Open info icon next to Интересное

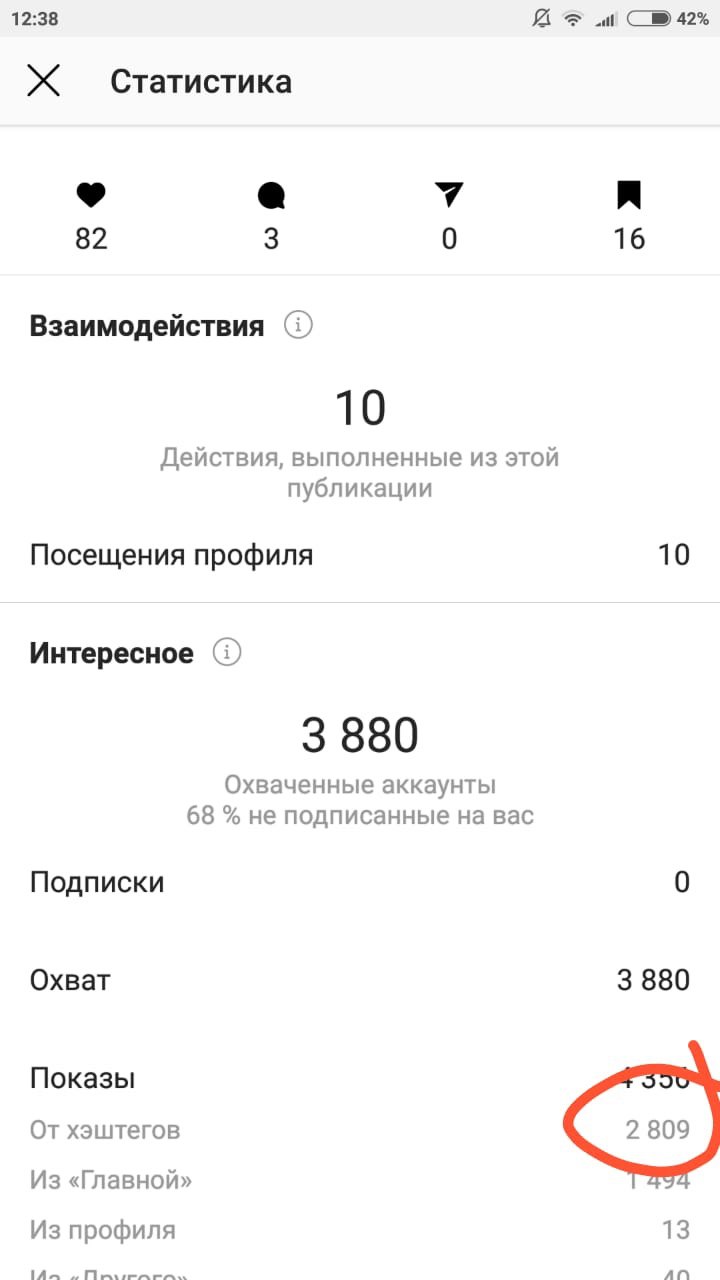[227, 653]
